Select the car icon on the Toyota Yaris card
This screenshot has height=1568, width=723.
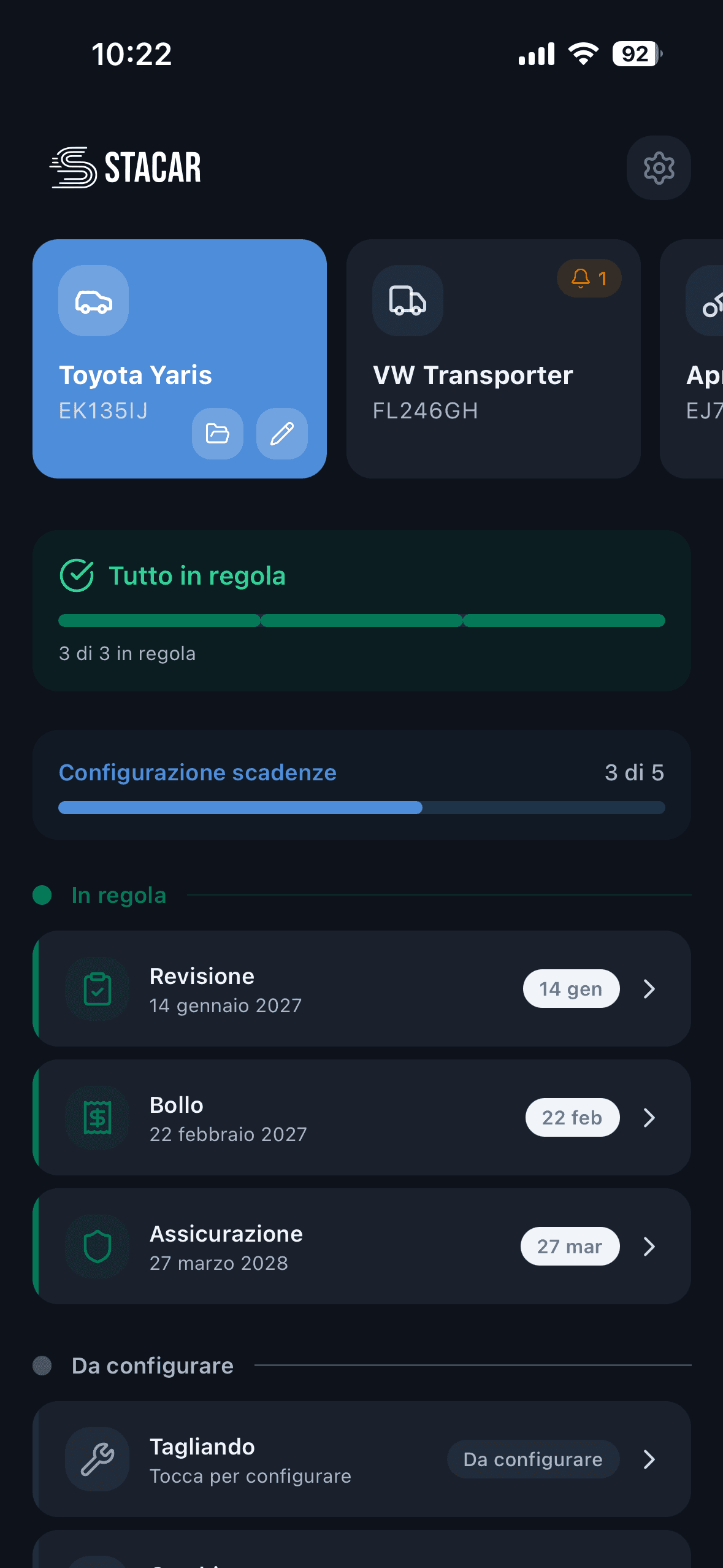pyautogui.click(x=93, y=301)
